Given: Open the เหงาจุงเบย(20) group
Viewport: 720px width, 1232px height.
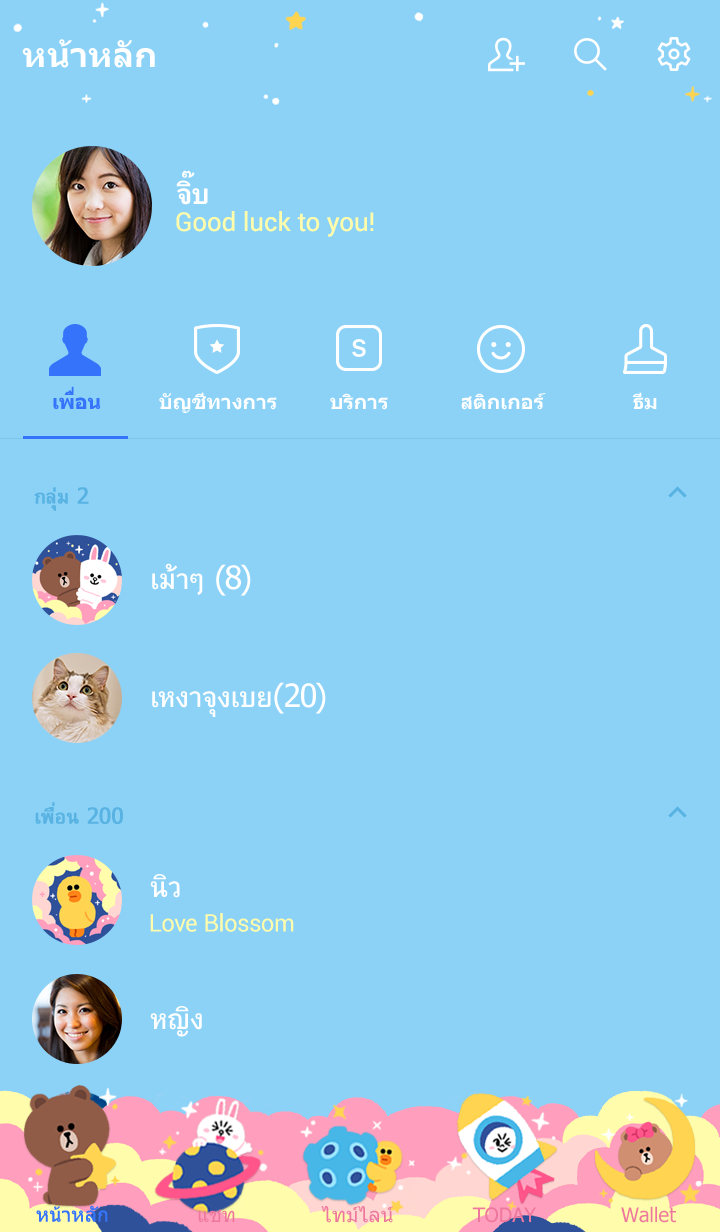Looking at the screenshot, I should (238, 698).
